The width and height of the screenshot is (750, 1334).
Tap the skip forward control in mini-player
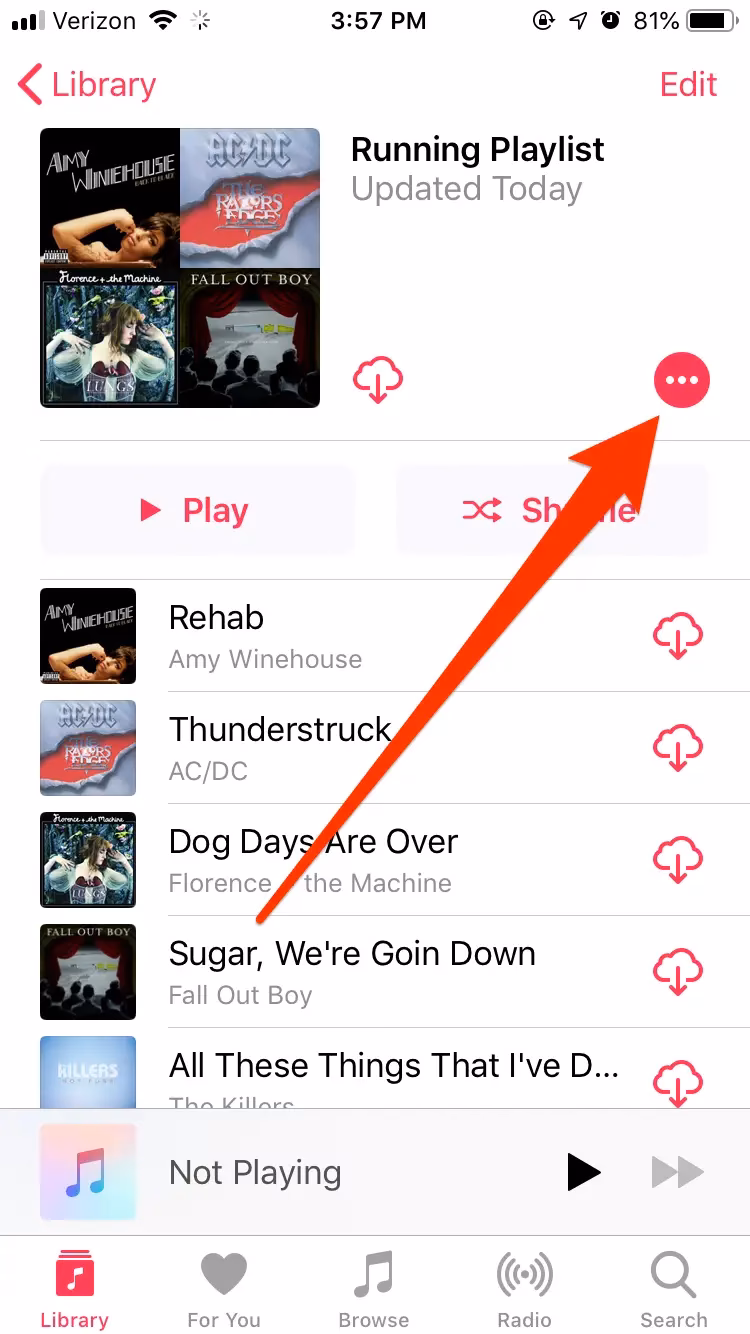coord(677,1172)
